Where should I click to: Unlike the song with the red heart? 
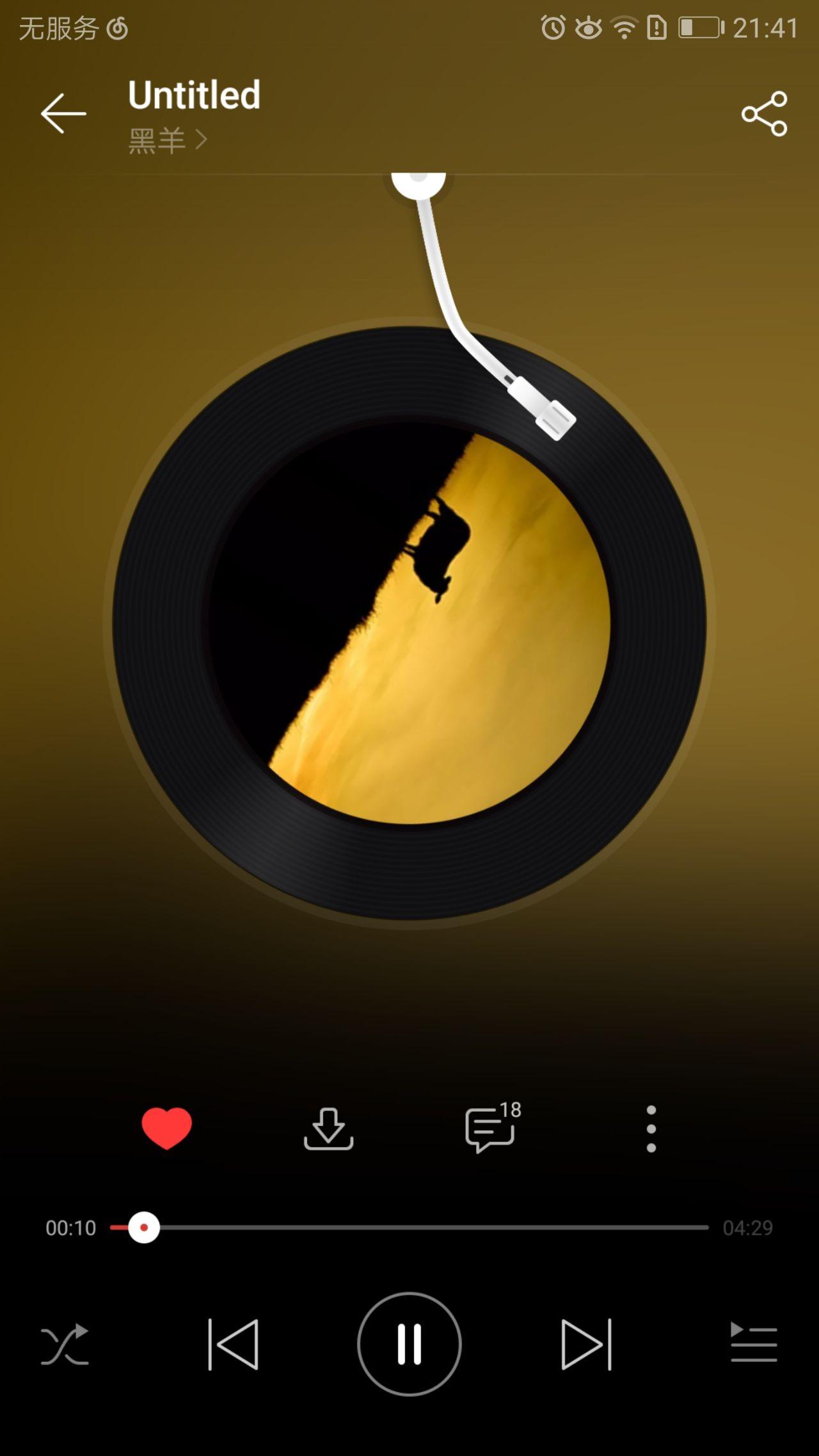point(166,1128)
